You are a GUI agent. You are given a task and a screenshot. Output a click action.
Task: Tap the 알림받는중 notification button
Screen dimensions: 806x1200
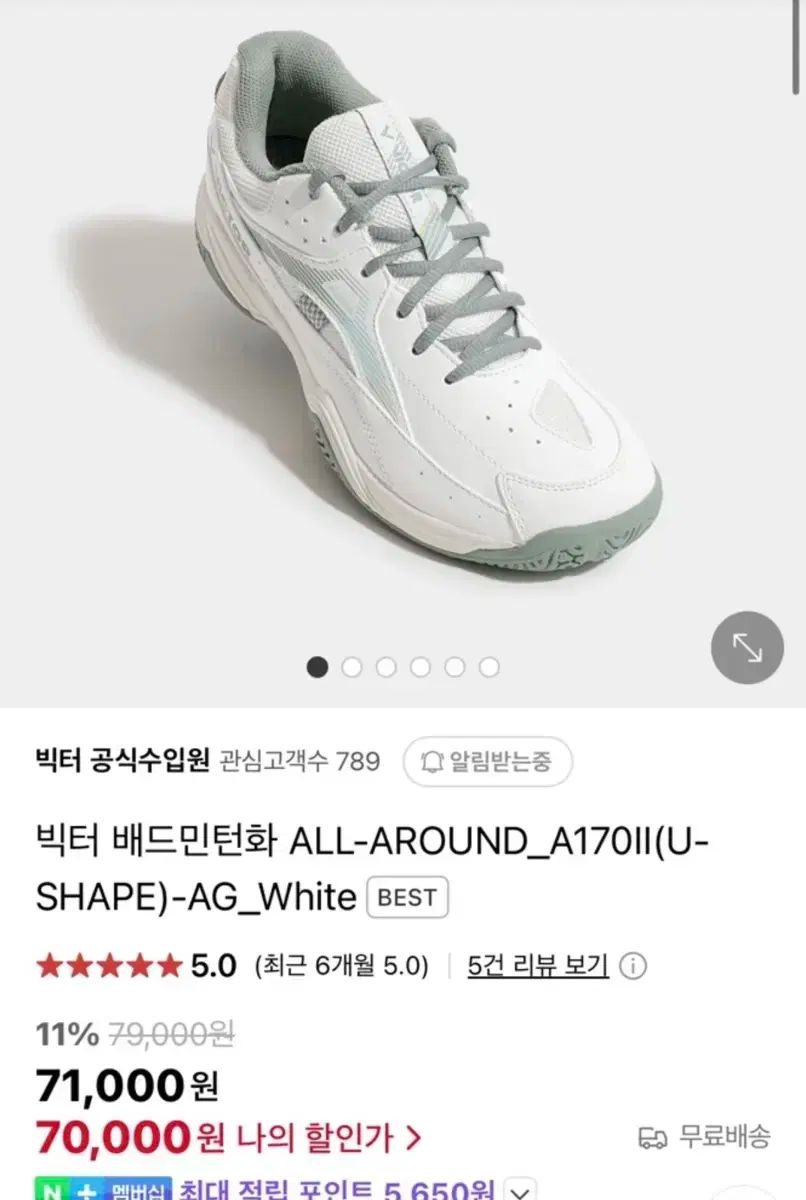pos(487,762)
